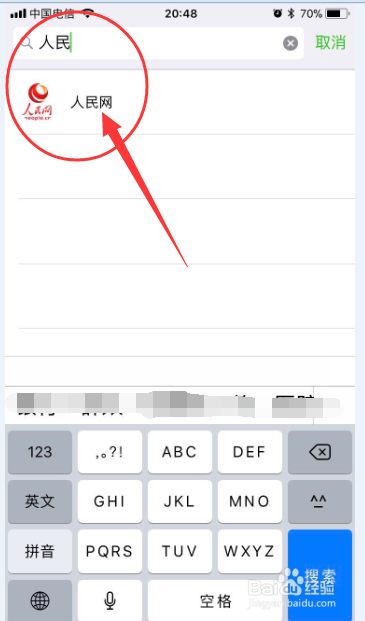Switch keyboard to 英文 input
365x621 pixels.
(40, 501)
